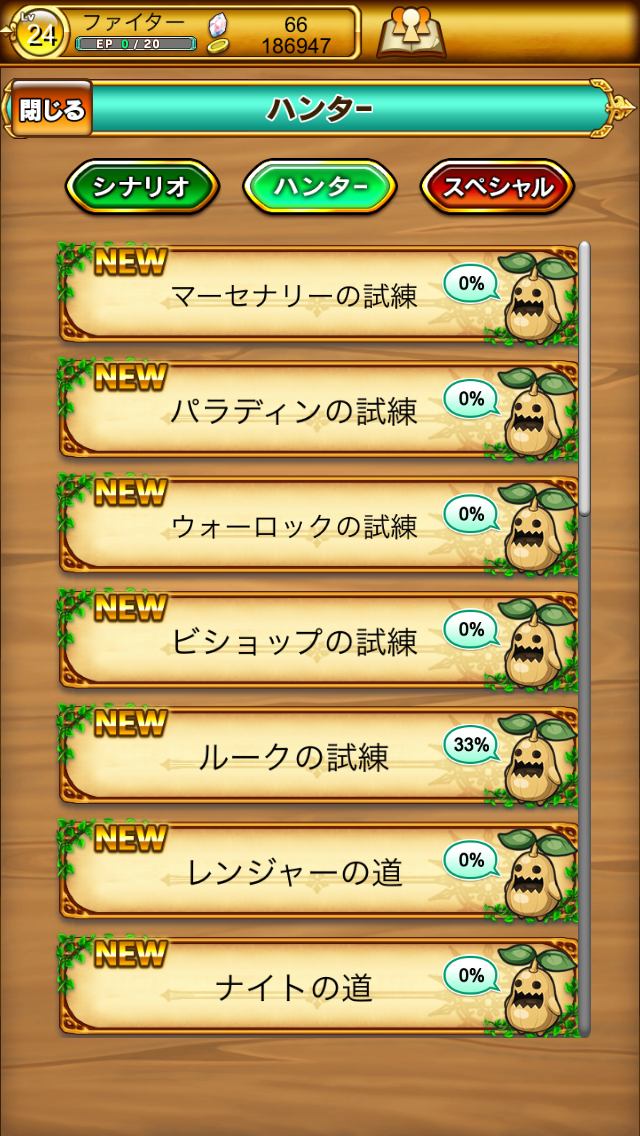Select the ハンター tab

tap(320, 187)
